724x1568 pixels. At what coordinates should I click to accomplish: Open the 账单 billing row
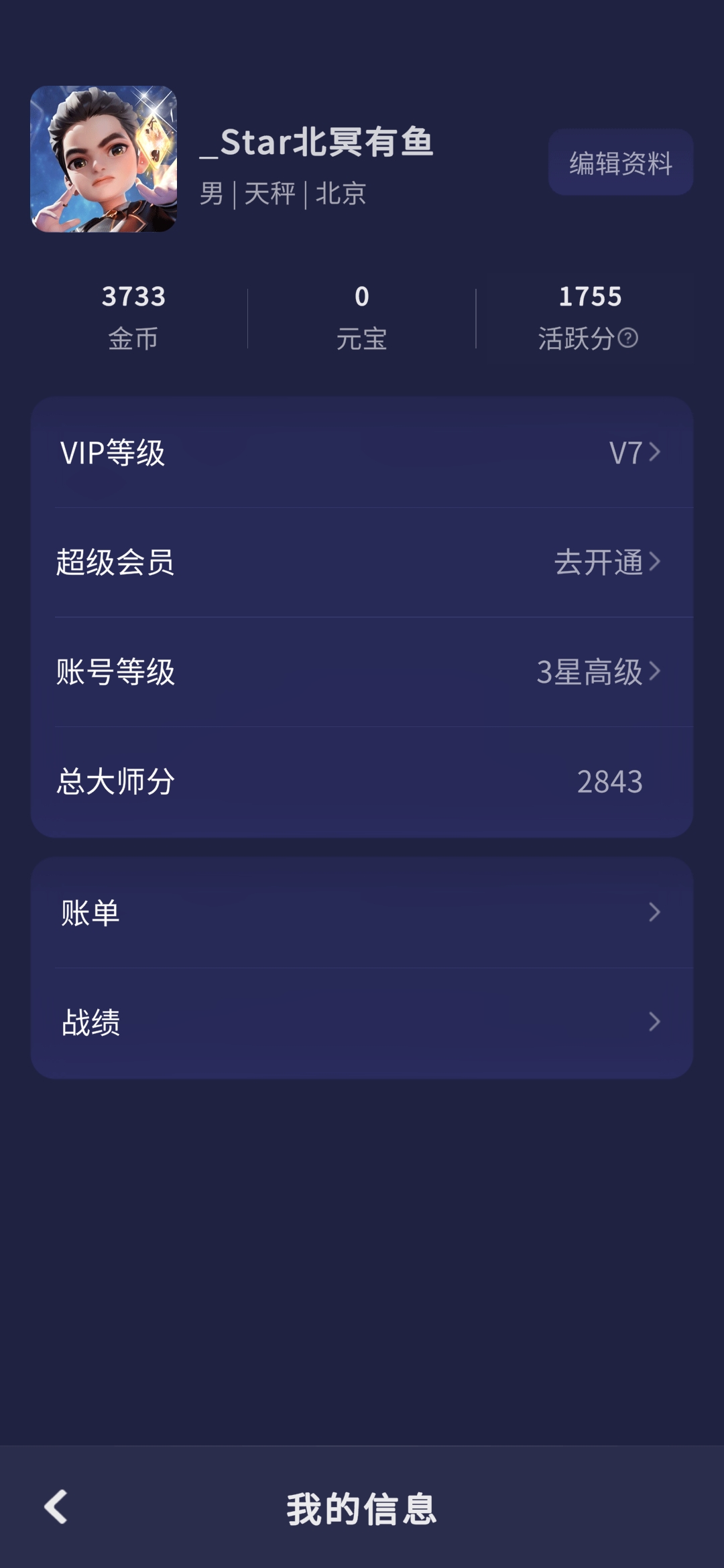pyautogui.click(x=362, y=913)
